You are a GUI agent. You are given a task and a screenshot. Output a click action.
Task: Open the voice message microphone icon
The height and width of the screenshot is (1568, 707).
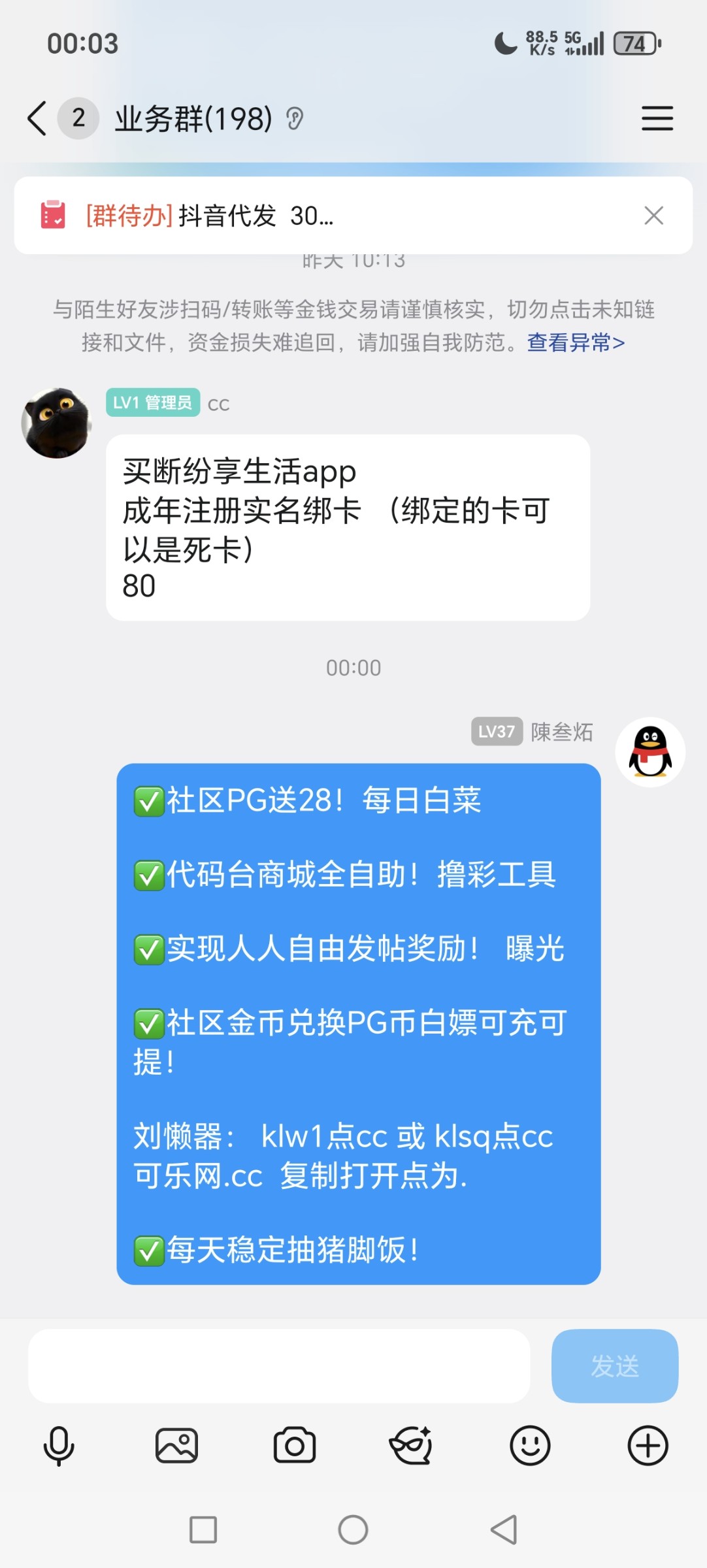click(58, 1445)
